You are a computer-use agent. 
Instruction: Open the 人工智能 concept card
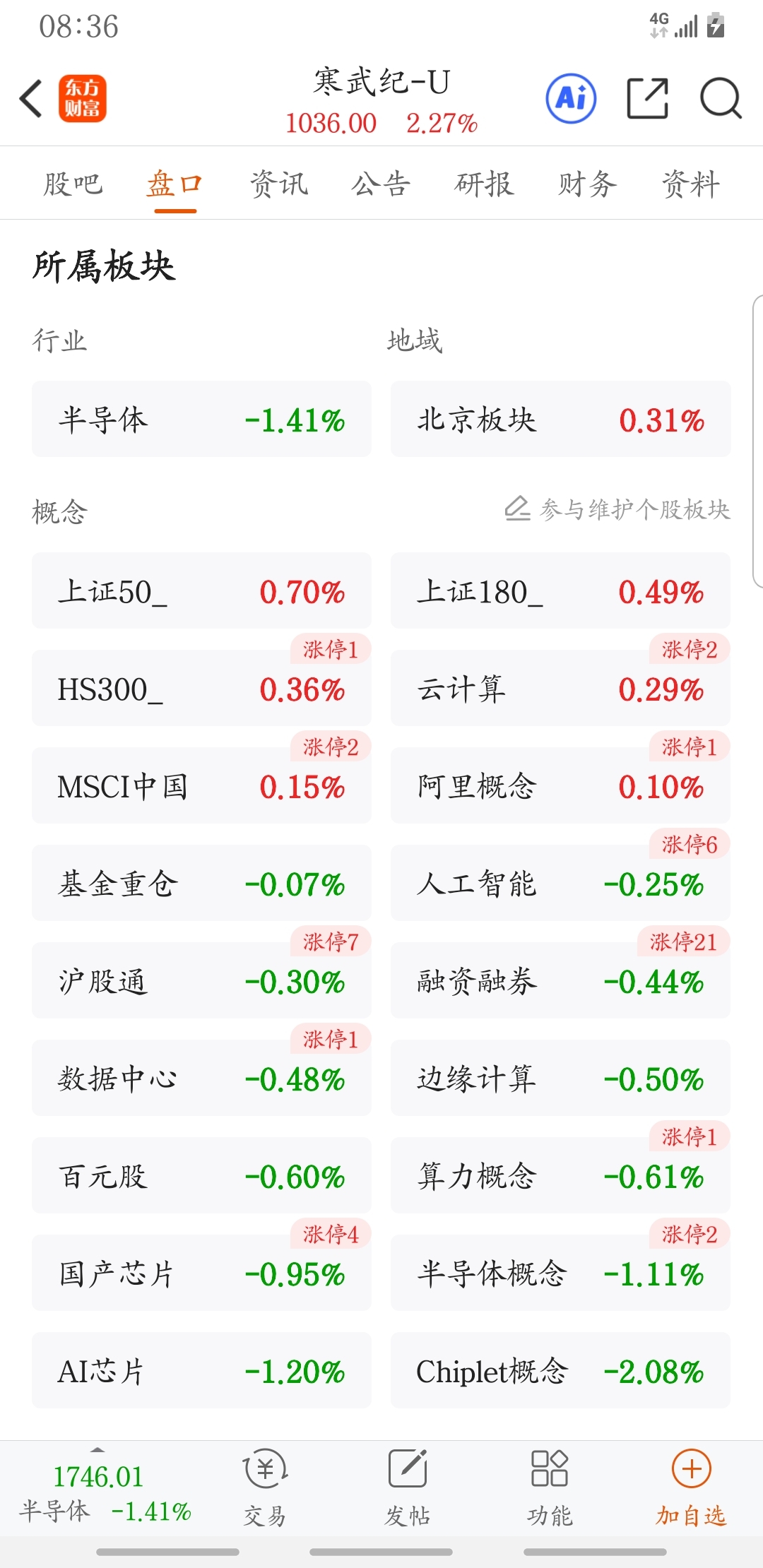tap(561, 883)
